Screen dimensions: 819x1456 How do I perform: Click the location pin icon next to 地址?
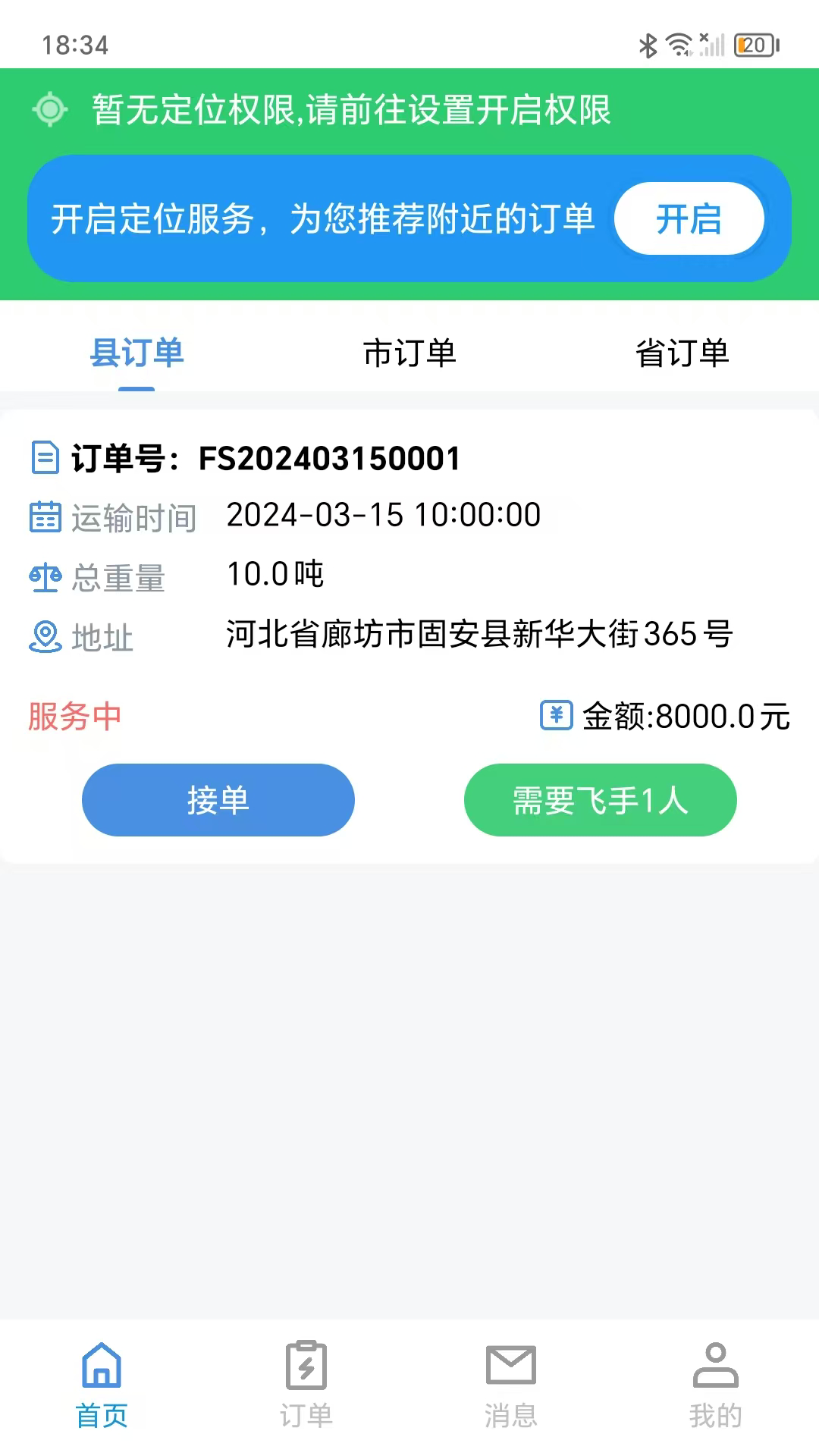point(45,638)
